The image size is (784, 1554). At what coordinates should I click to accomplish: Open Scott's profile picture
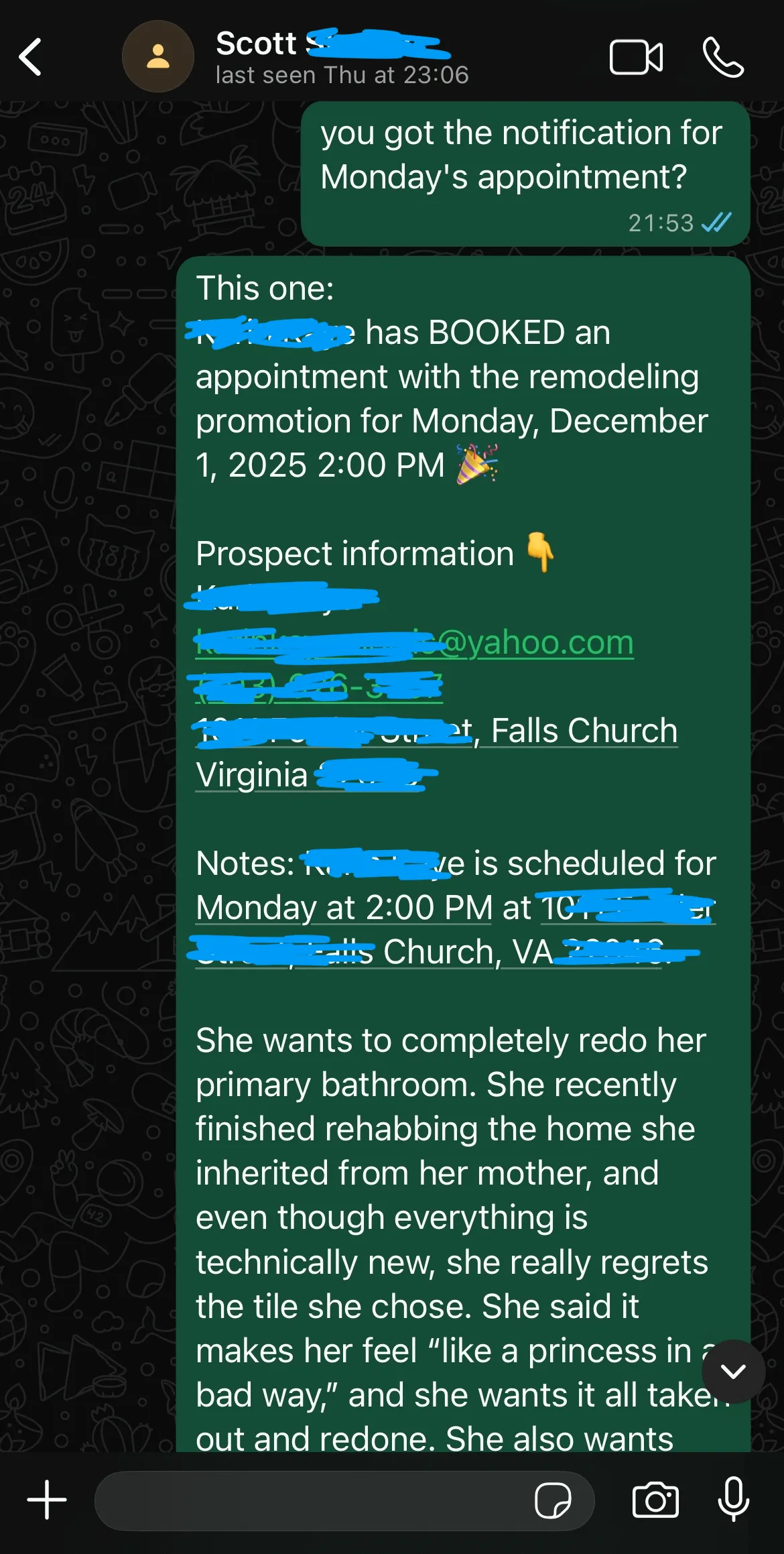[158, 56]
